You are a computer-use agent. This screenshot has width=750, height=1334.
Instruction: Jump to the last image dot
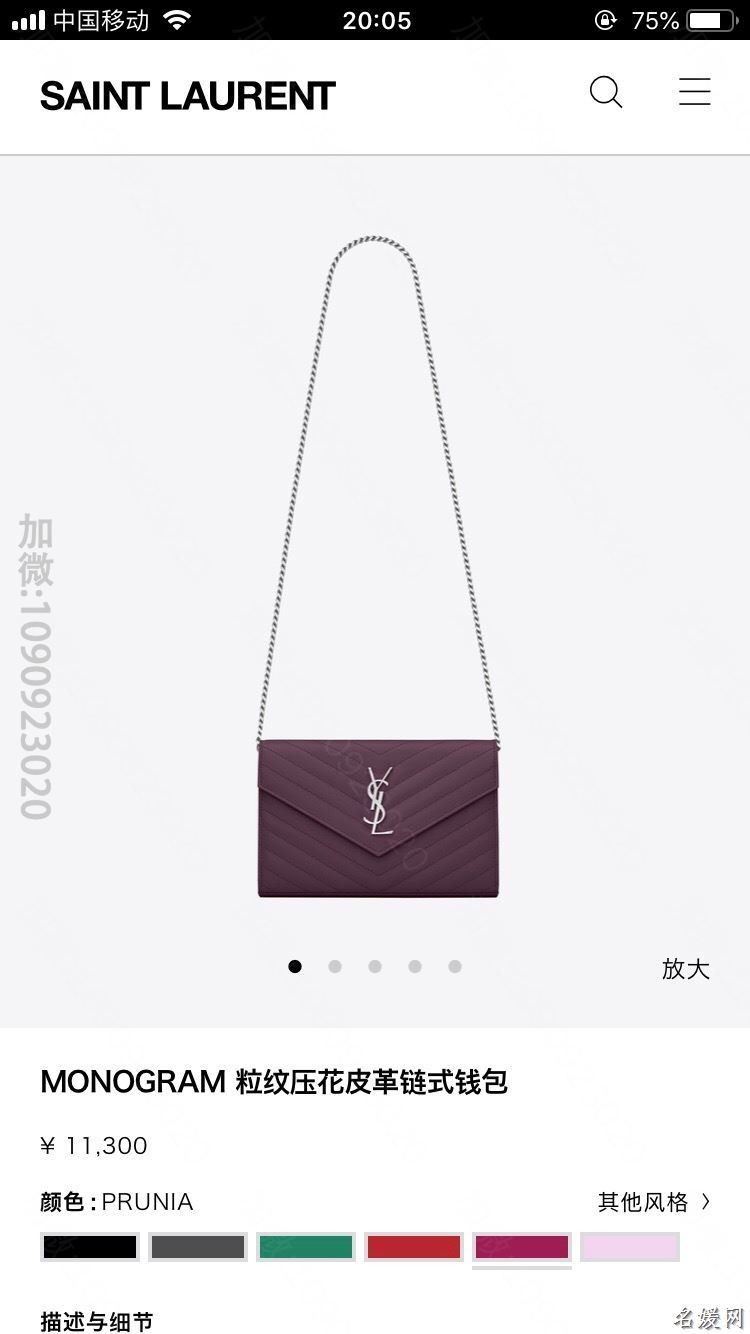click(455, 966)
